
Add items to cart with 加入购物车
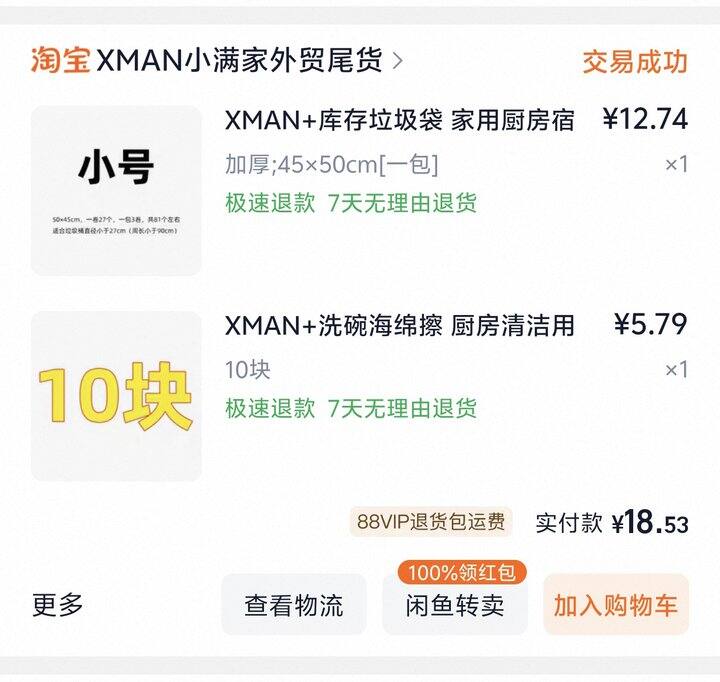(615, 605)
